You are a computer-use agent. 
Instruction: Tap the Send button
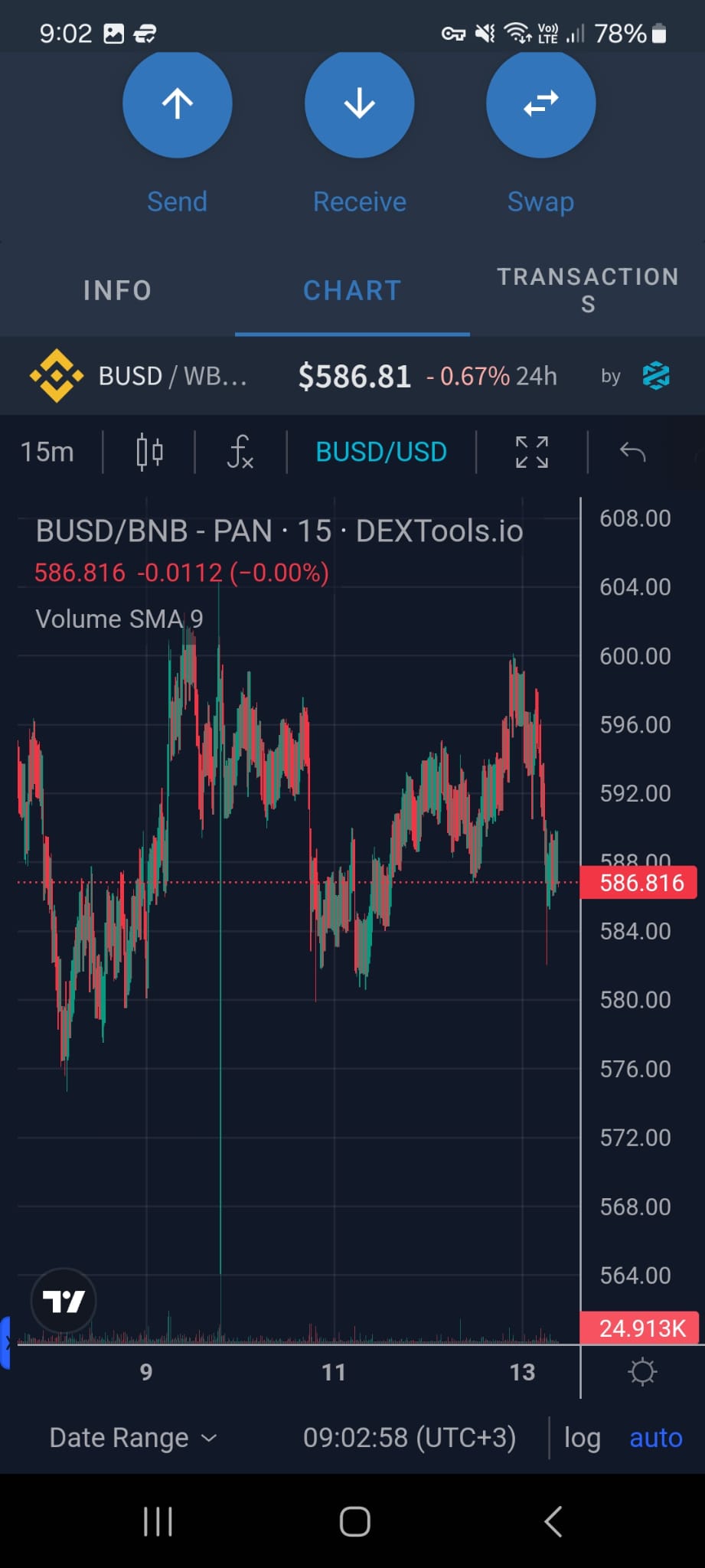pyautogui.click(x=177, y=104)
